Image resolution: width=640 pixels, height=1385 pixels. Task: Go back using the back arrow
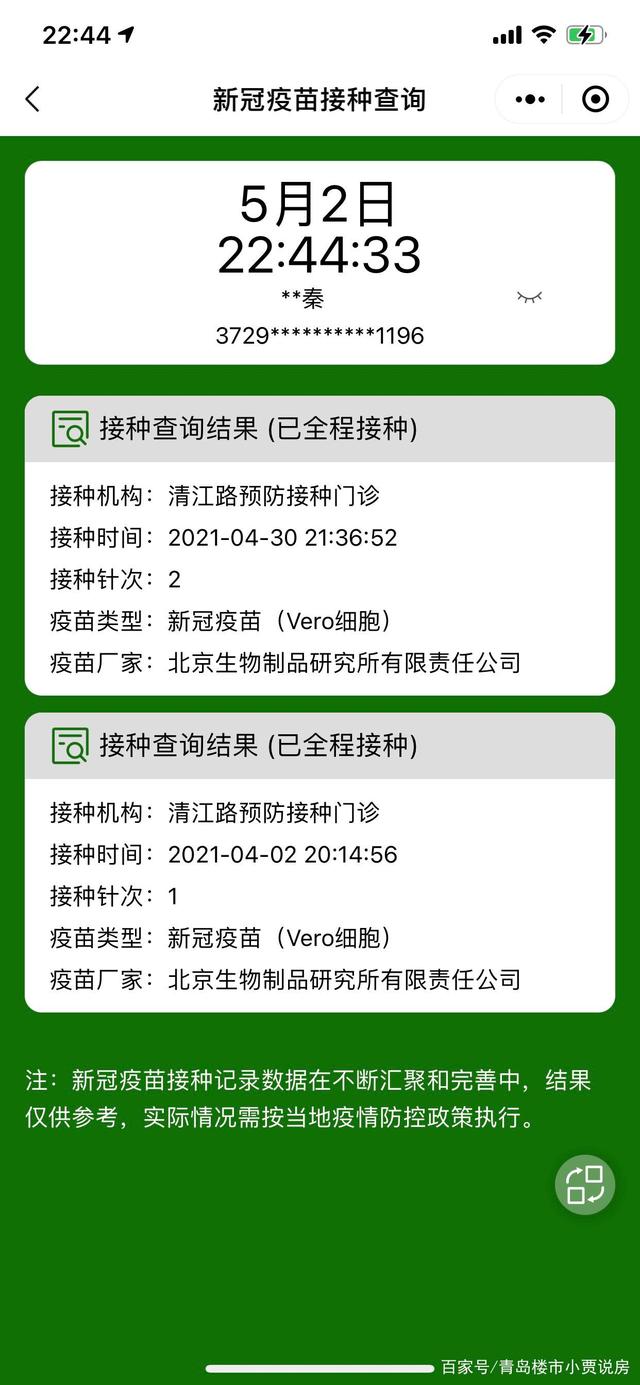[x=33, y=99]
